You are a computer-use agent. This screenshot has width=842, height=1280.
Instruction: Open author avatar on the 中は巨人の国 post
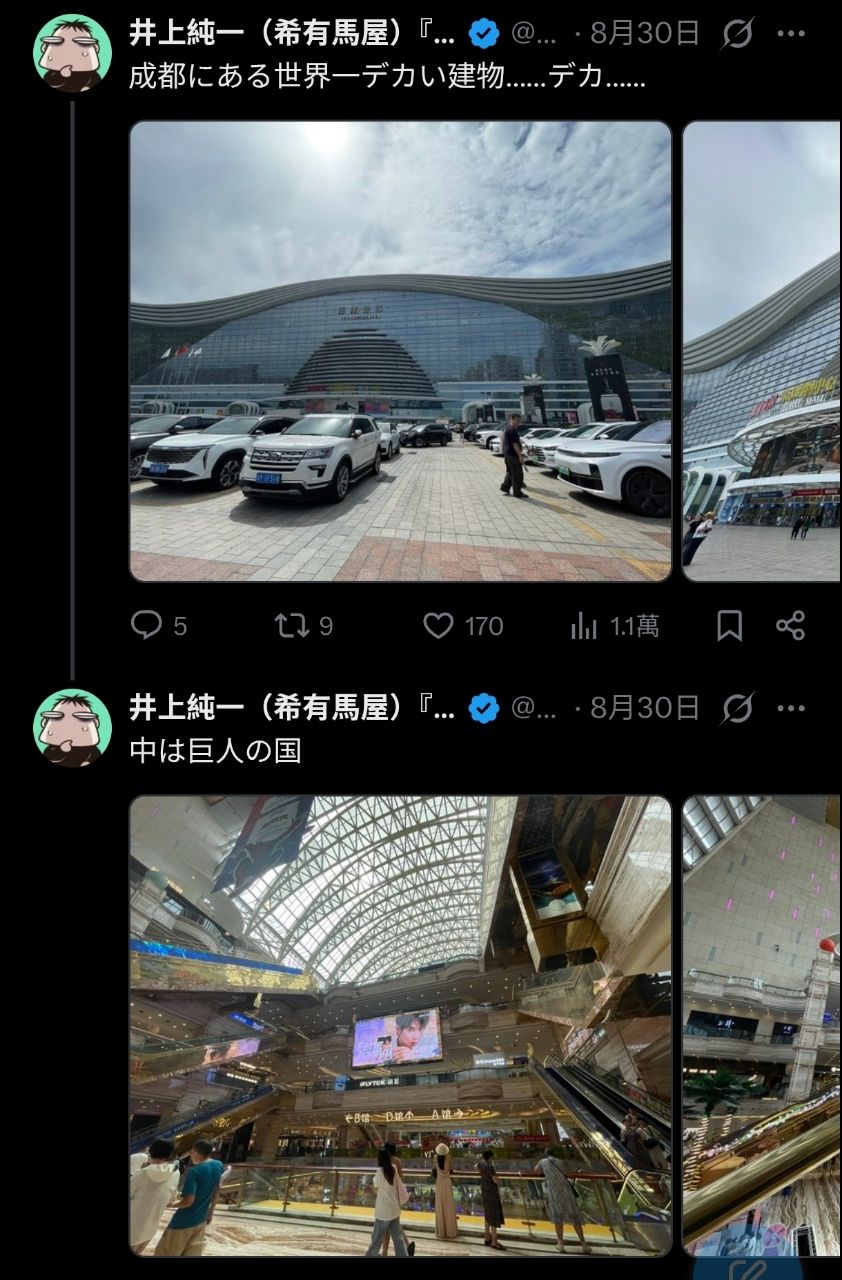(72, 728)
